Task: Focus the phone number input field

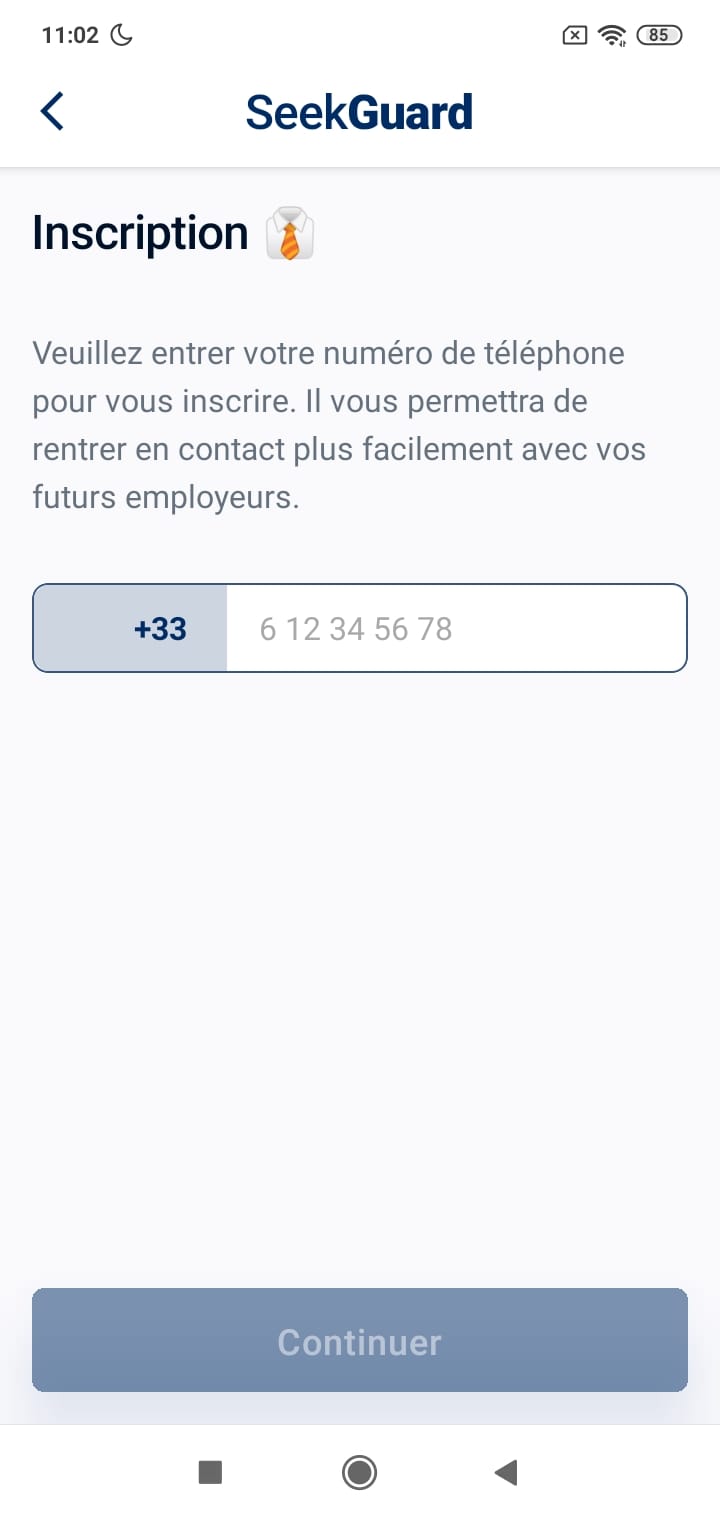Action: (456, 628)
